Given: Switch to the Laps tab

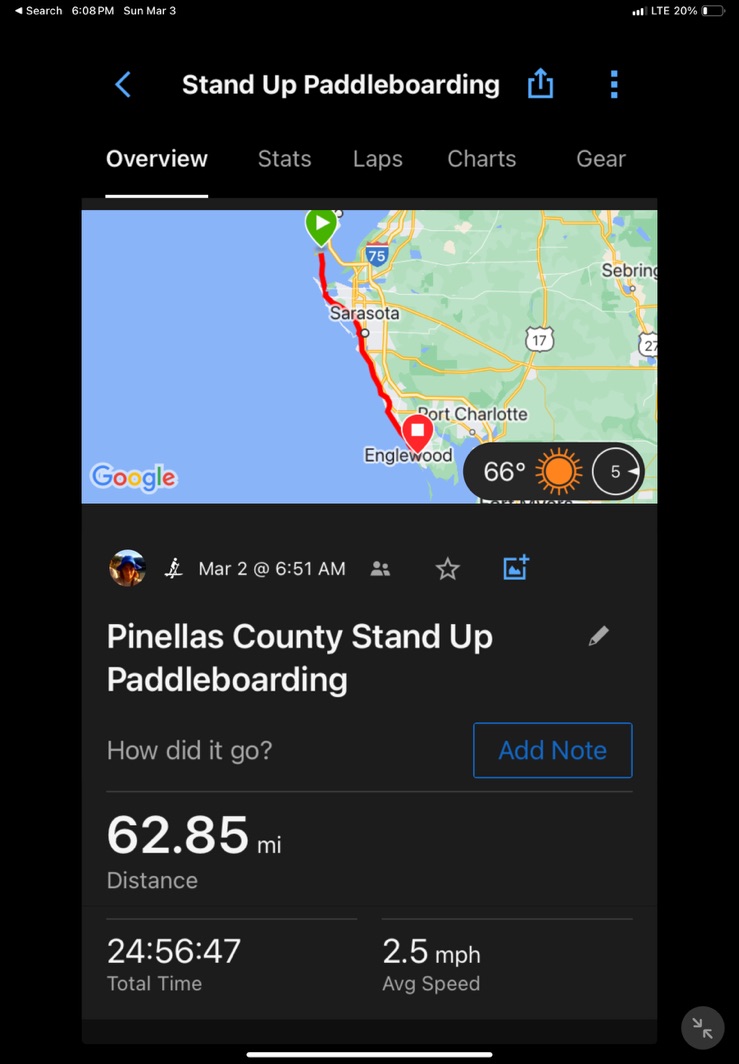Looking at the screenshot, I should (x=377, y=159).
